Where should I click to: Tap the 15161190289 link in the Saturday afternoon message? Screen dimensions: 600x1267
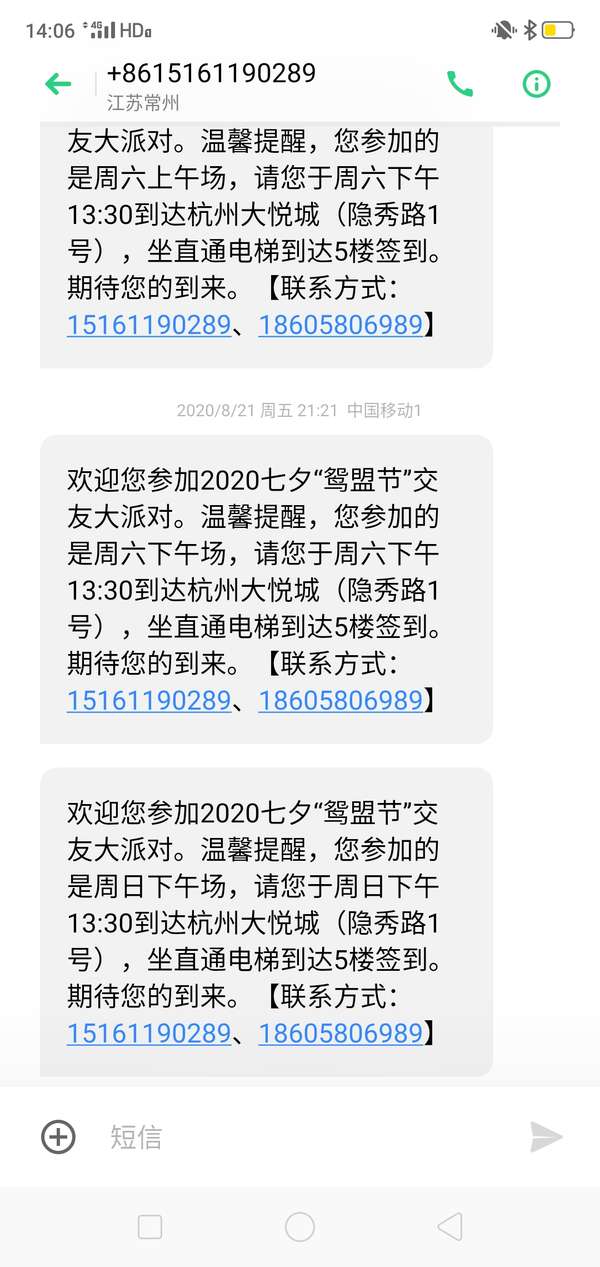click(x=149, y=701)
